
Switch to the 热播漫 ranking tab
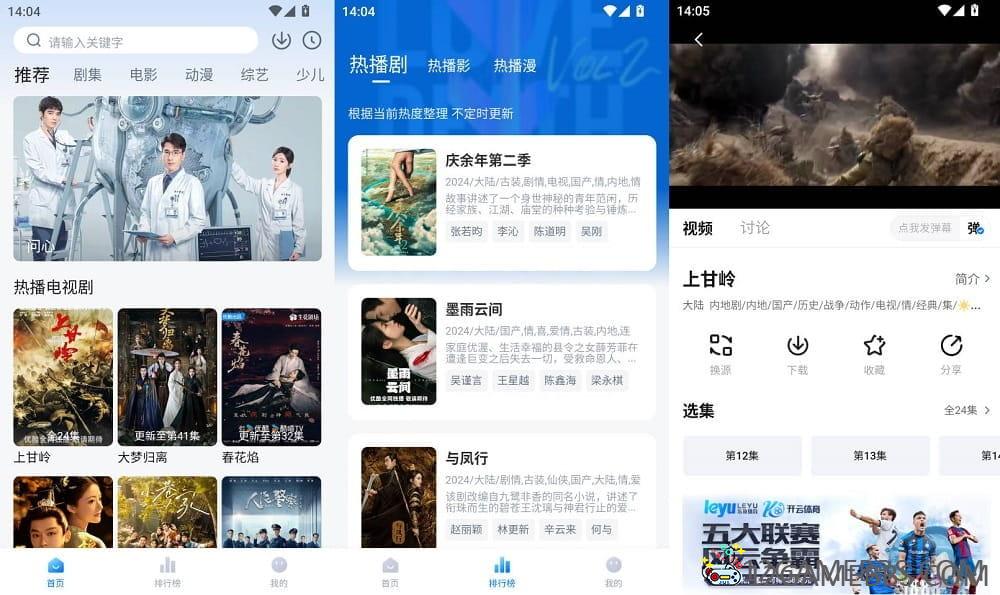[515, 66]
